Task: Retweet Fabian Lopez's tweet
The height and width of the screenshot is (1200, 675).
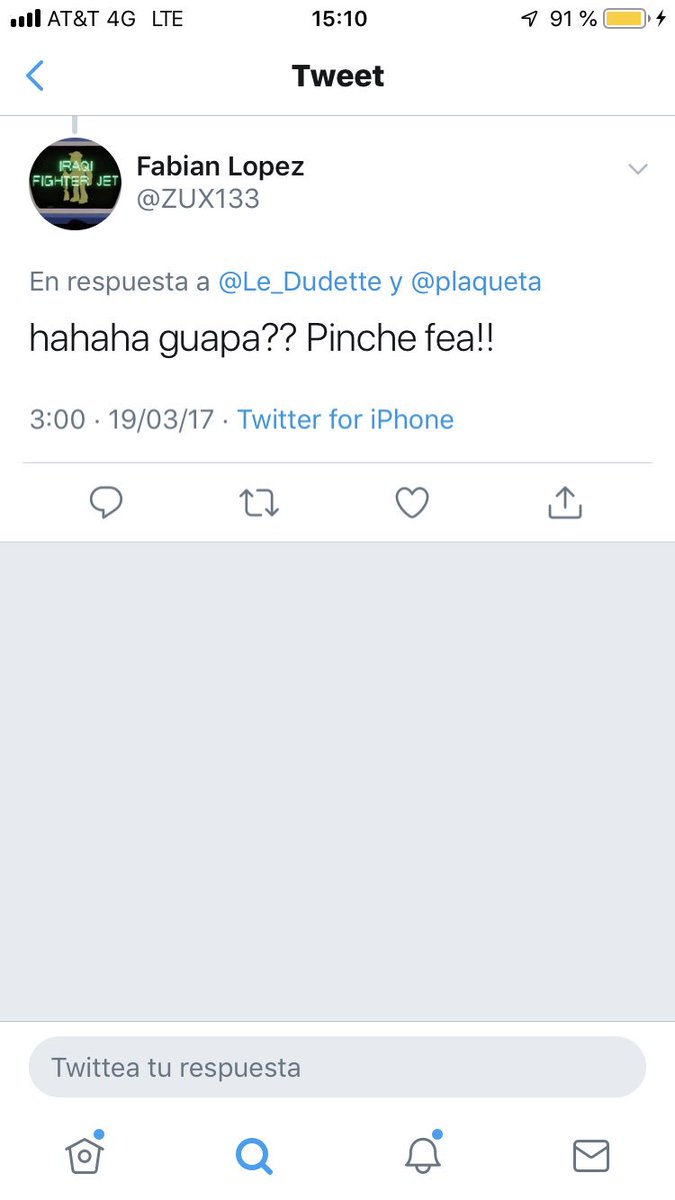Action: pos(260,503)
